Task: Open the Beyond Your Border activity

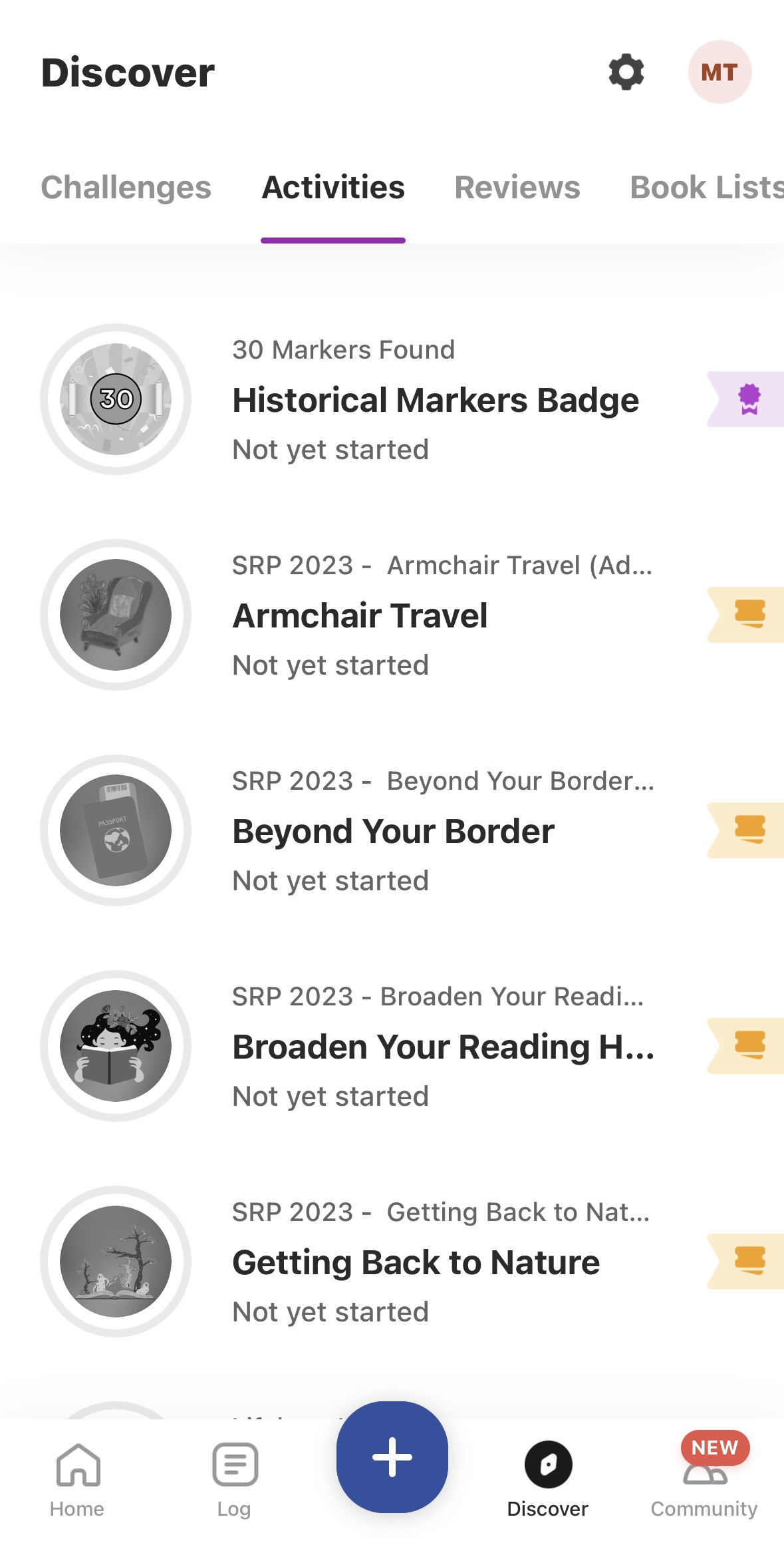Action: click(393, 831)
